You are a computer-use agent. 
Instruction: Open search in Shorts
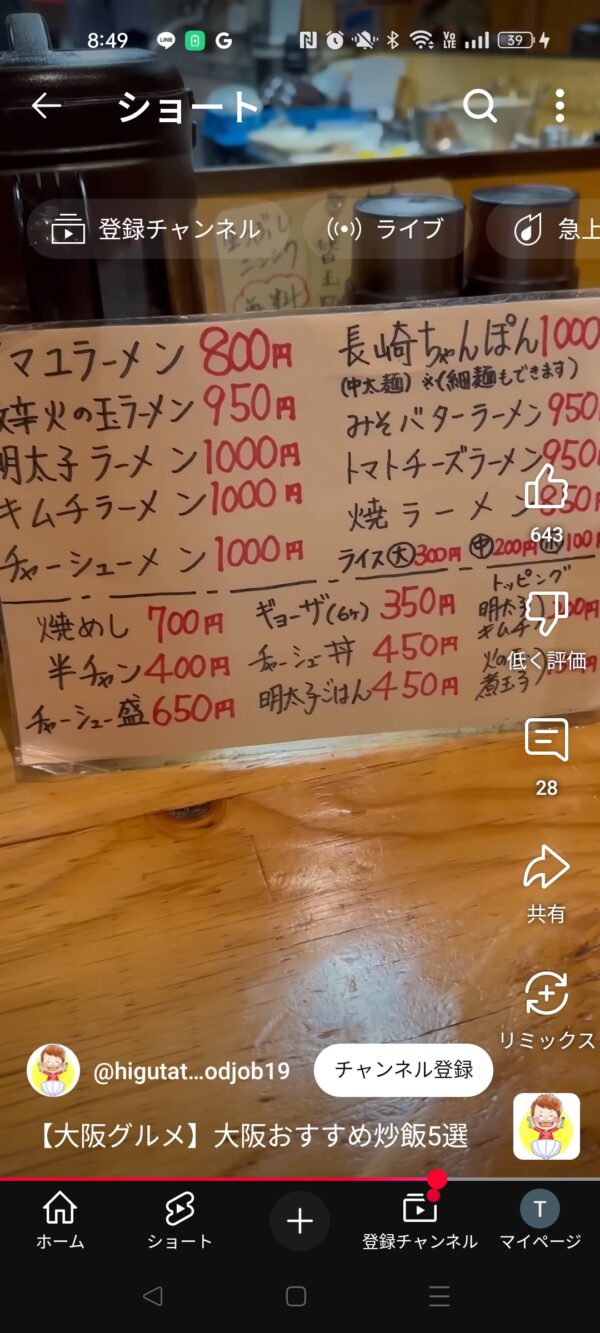[x=480, y=106]
